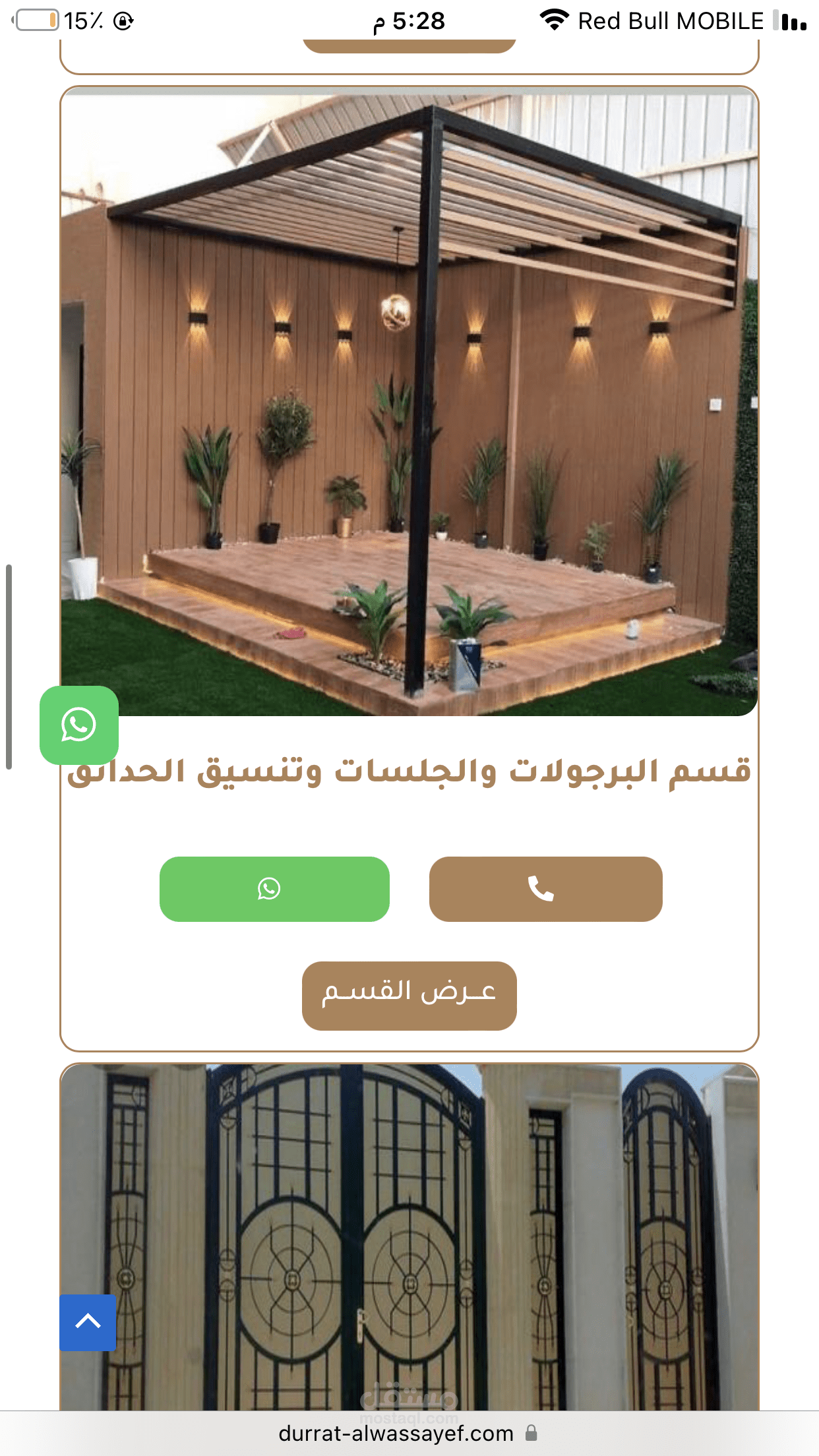Call using the brown phone button
Image resolution: width=819 pixels, height=1456 pixels.
545,889
